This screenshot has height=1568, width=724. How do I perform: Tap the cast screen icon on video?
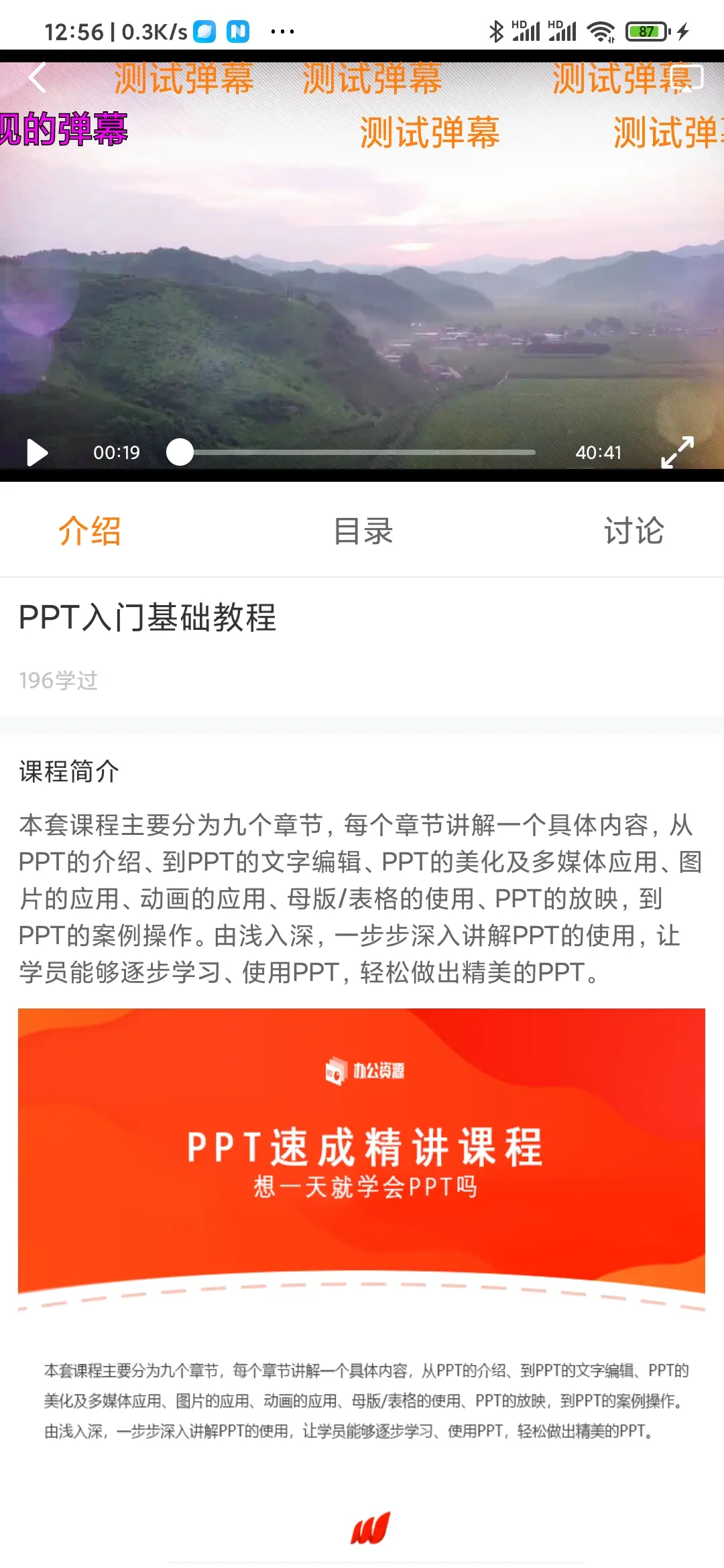coord(687,78)
